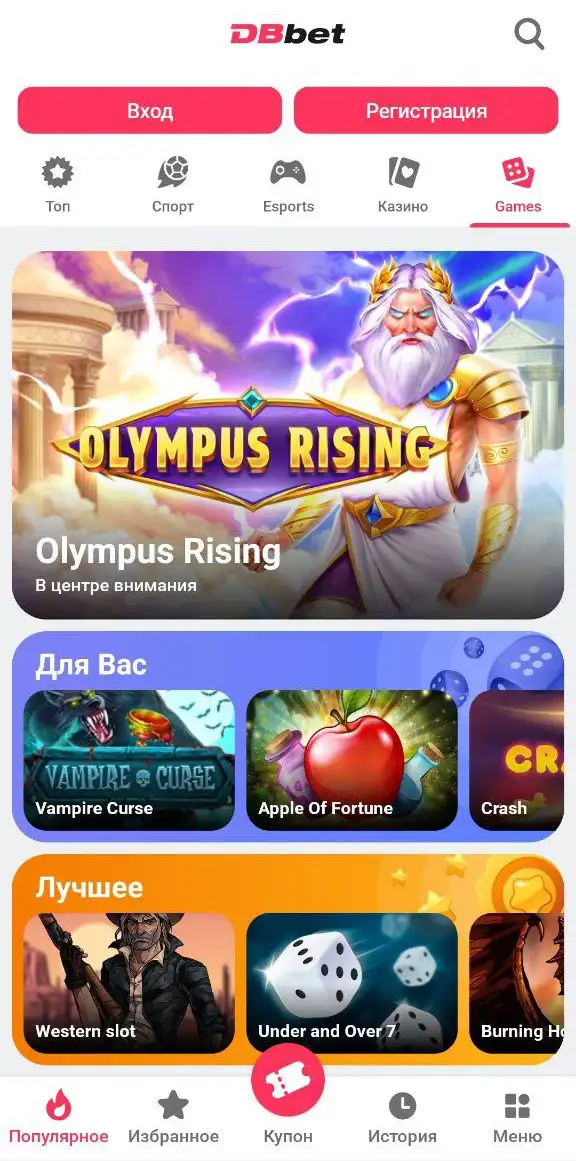576x1161 pixels.
Task: Open the Esports tab
Action: pos(288,187)
